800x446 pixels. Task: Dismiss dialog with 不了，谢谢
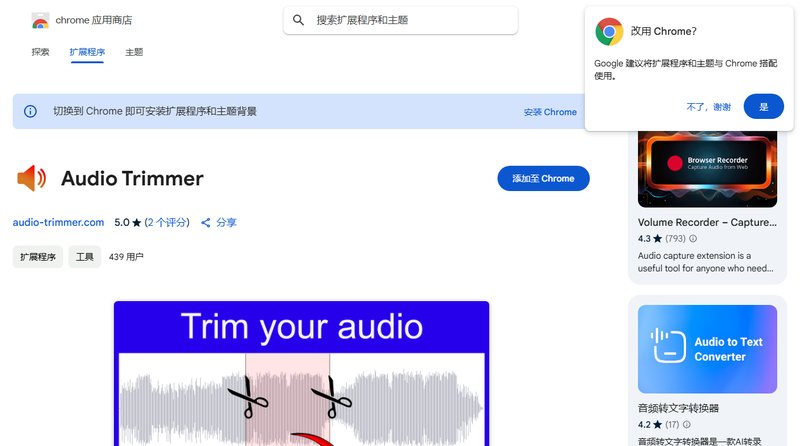708,106
